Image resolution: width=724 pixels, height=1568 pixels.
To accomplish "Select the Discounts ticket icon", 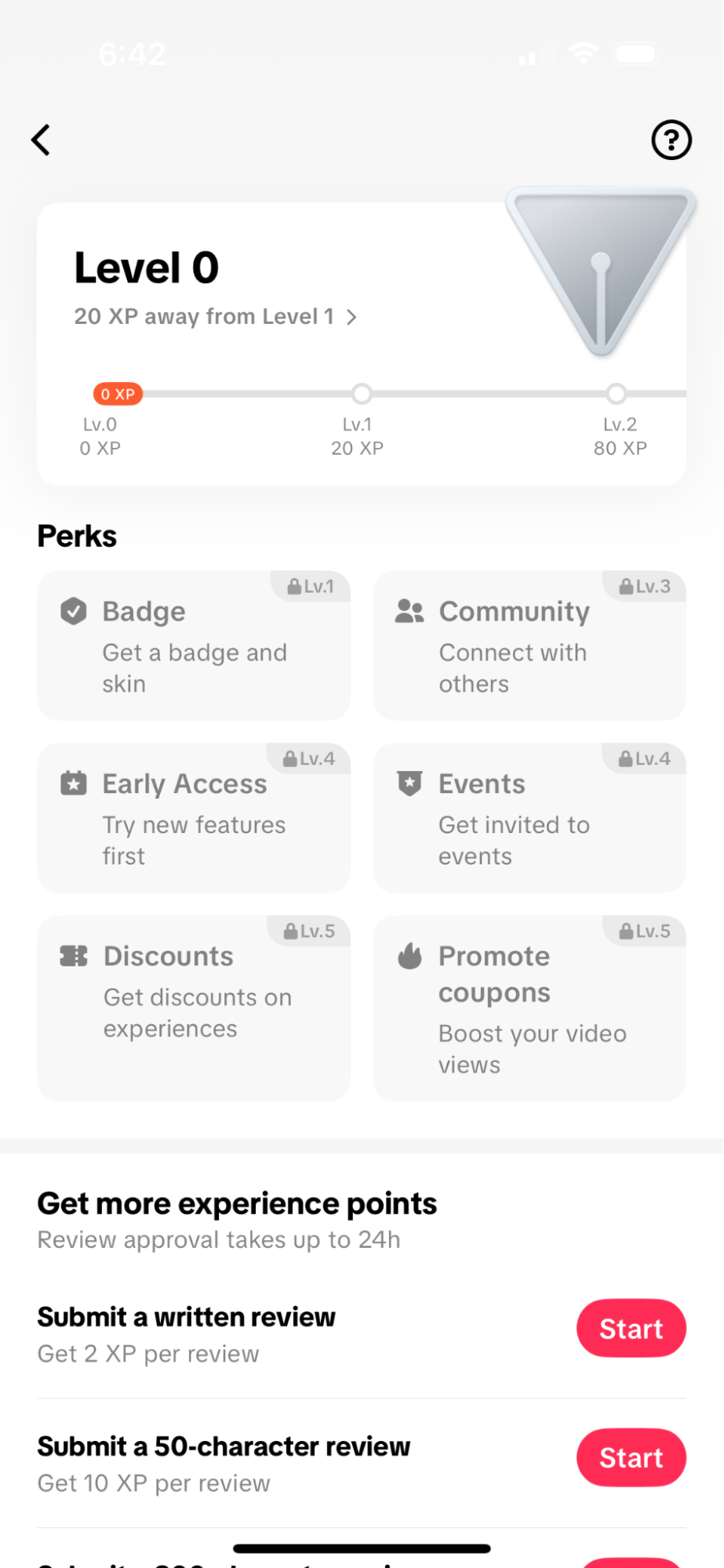I will coord(73,956).
